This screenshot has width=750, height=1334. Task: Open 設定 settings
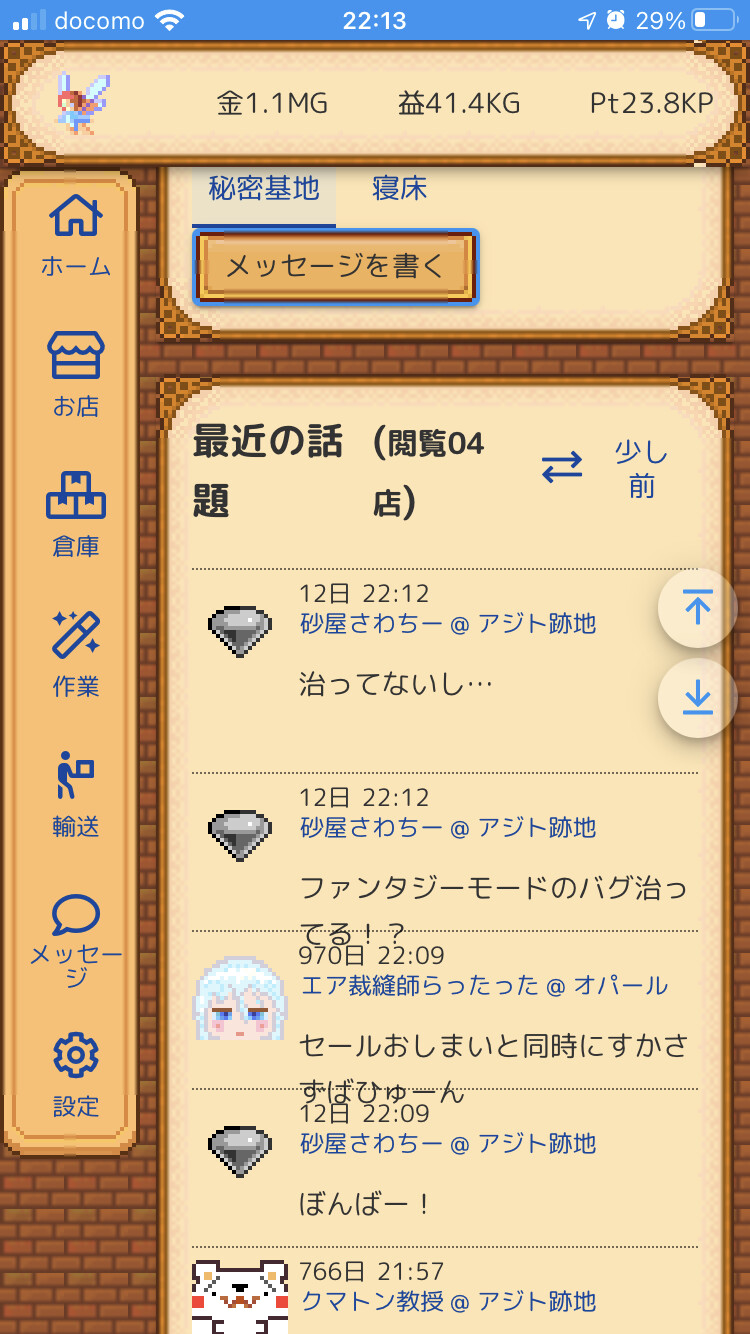[75, 1076]
